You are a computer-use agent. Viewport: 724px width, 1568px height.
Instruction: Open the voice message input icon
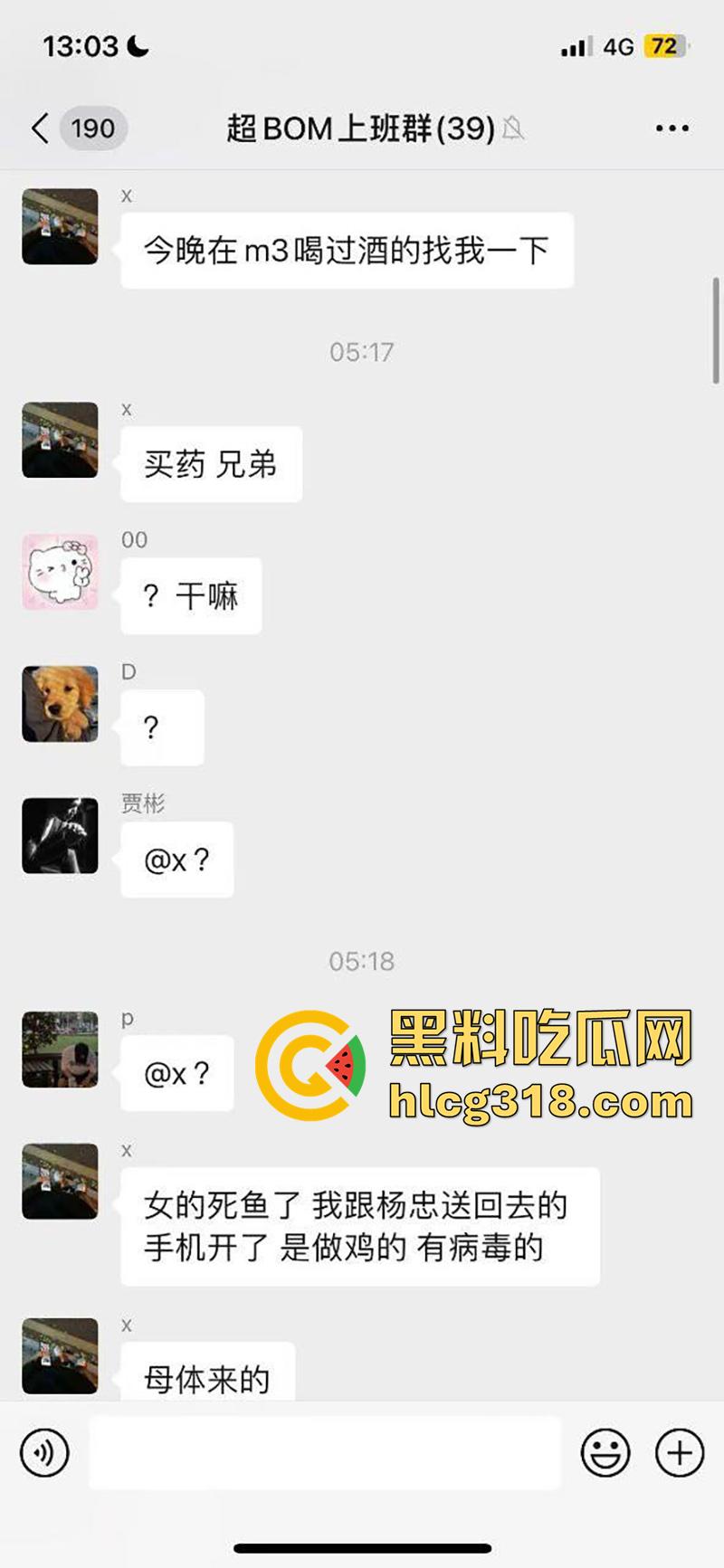point(43,1452)
